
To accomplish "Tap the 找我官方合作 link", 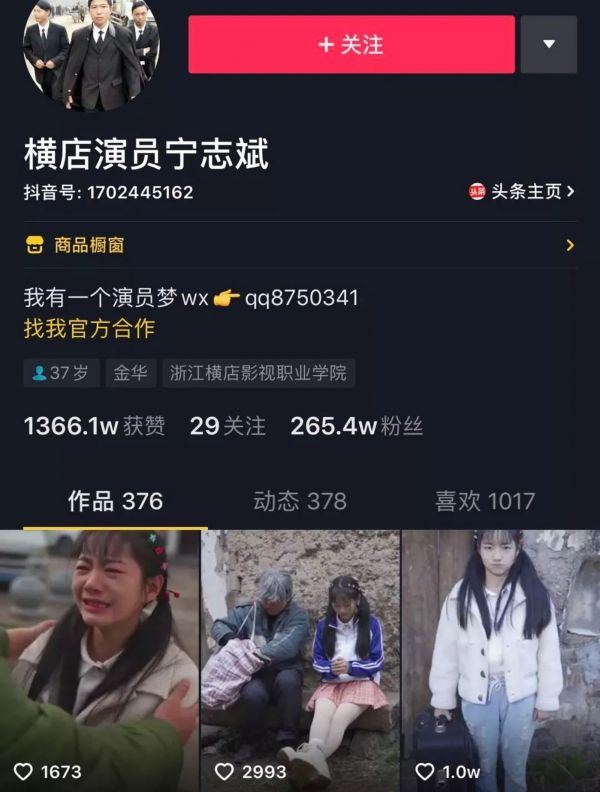I will click(89, 328).
